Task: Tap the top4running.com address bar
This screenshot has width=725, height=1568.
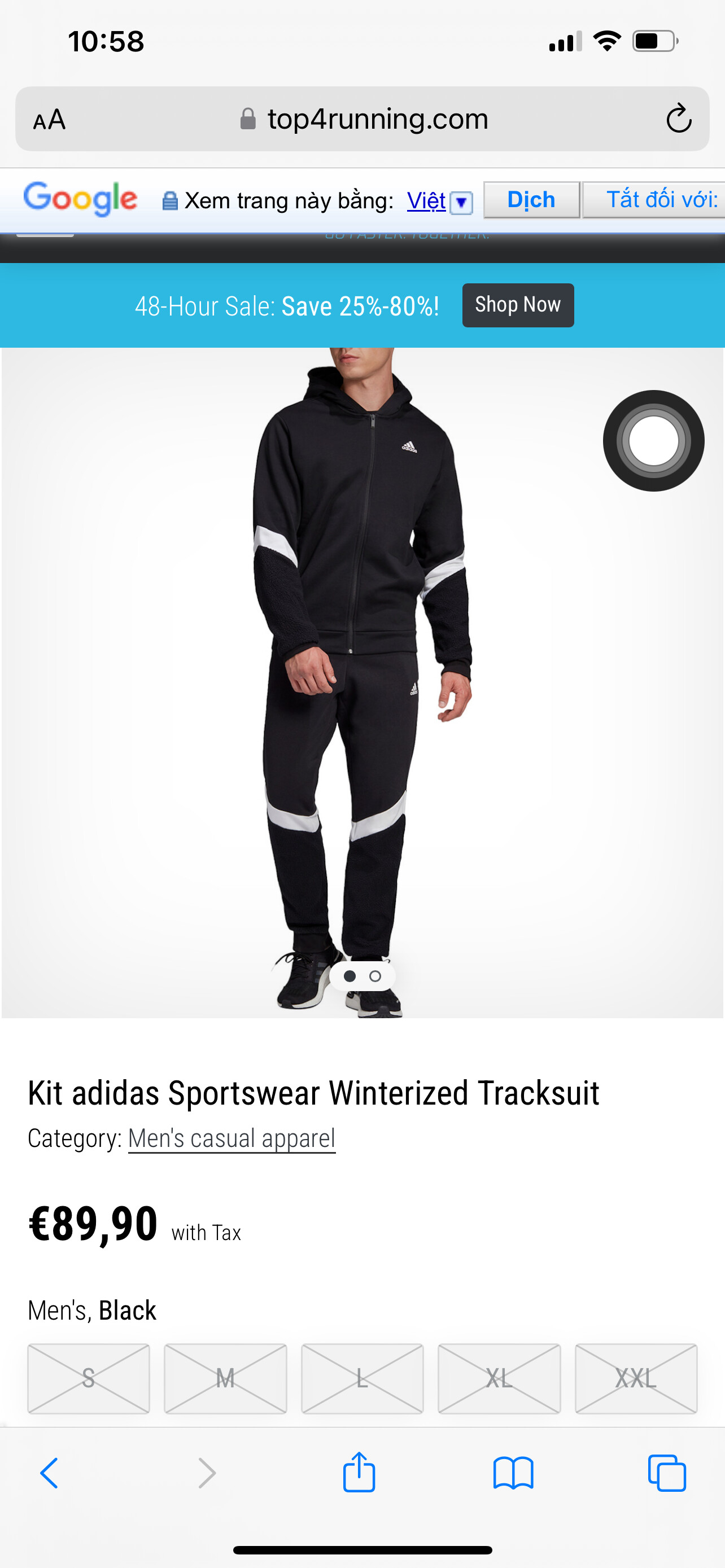Action: pos(363,119)
